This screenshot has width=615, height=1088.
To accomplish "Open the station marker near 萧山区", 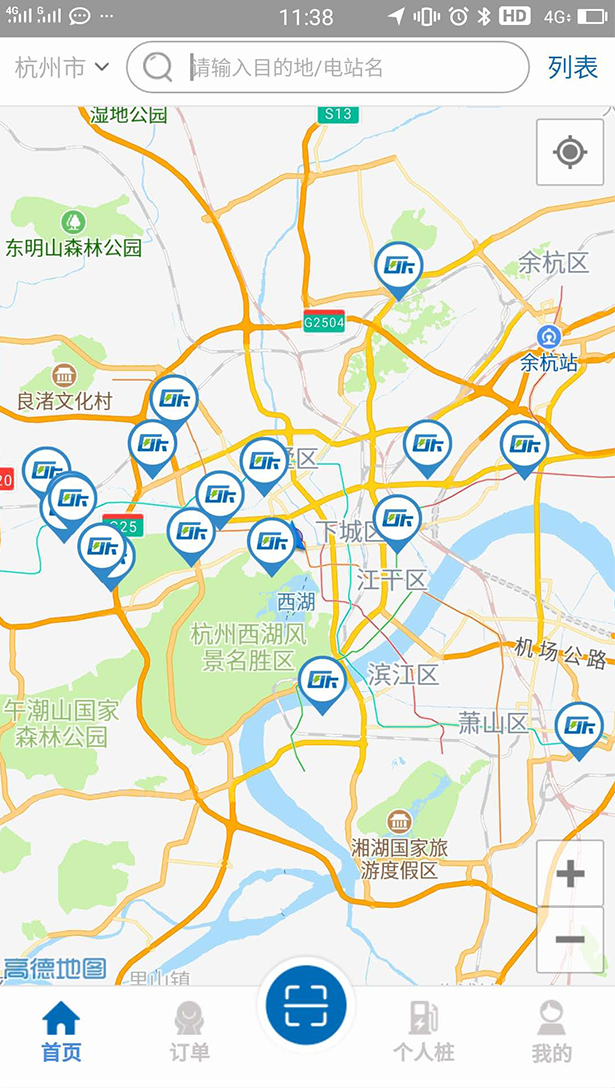I will (x=579, y=727).
